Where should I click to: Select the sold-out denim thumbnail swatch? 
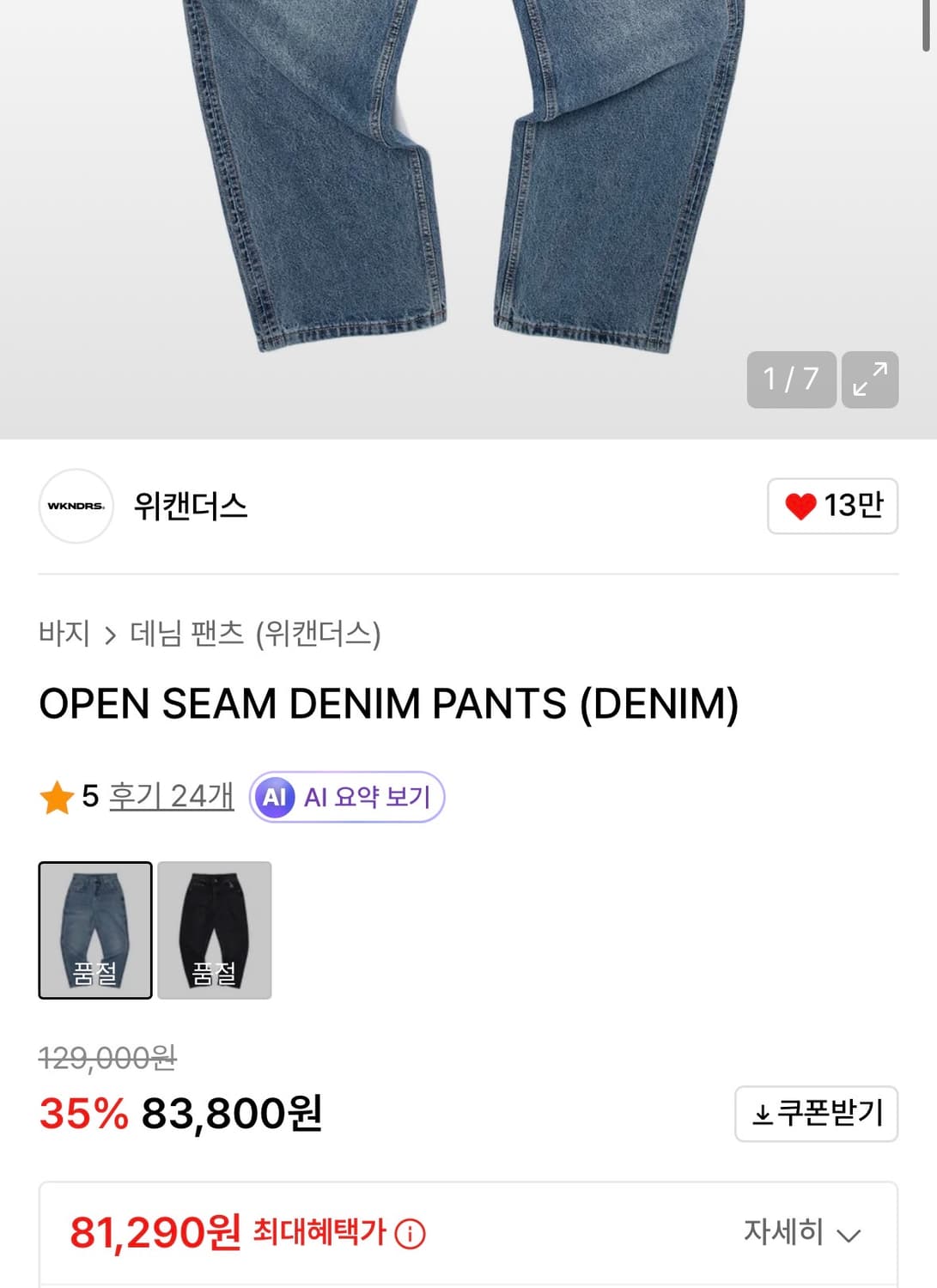coord(94,930)
